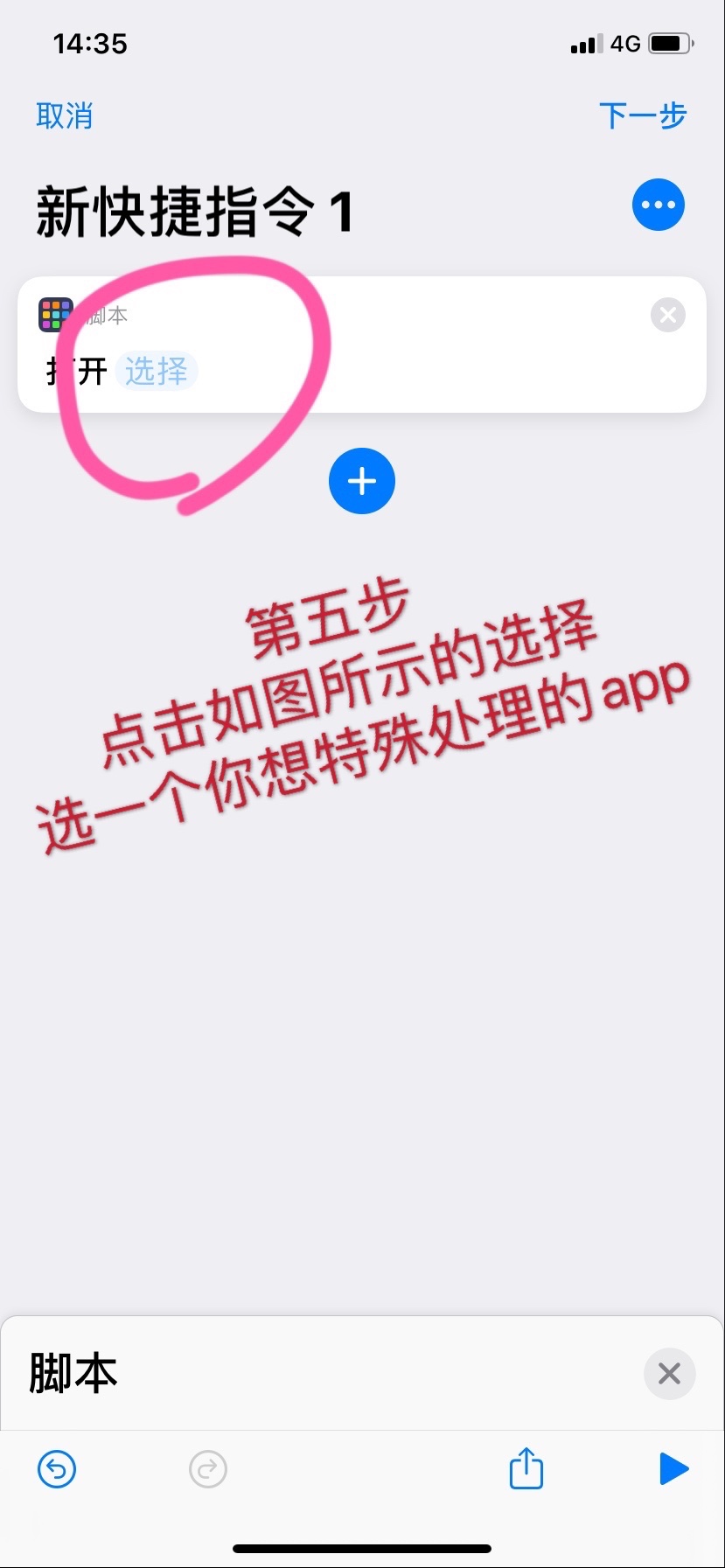The height and width of the screenshot is (1568, 725).
Task: Run the shortcut with the play button
Action: pos(673,1468)
